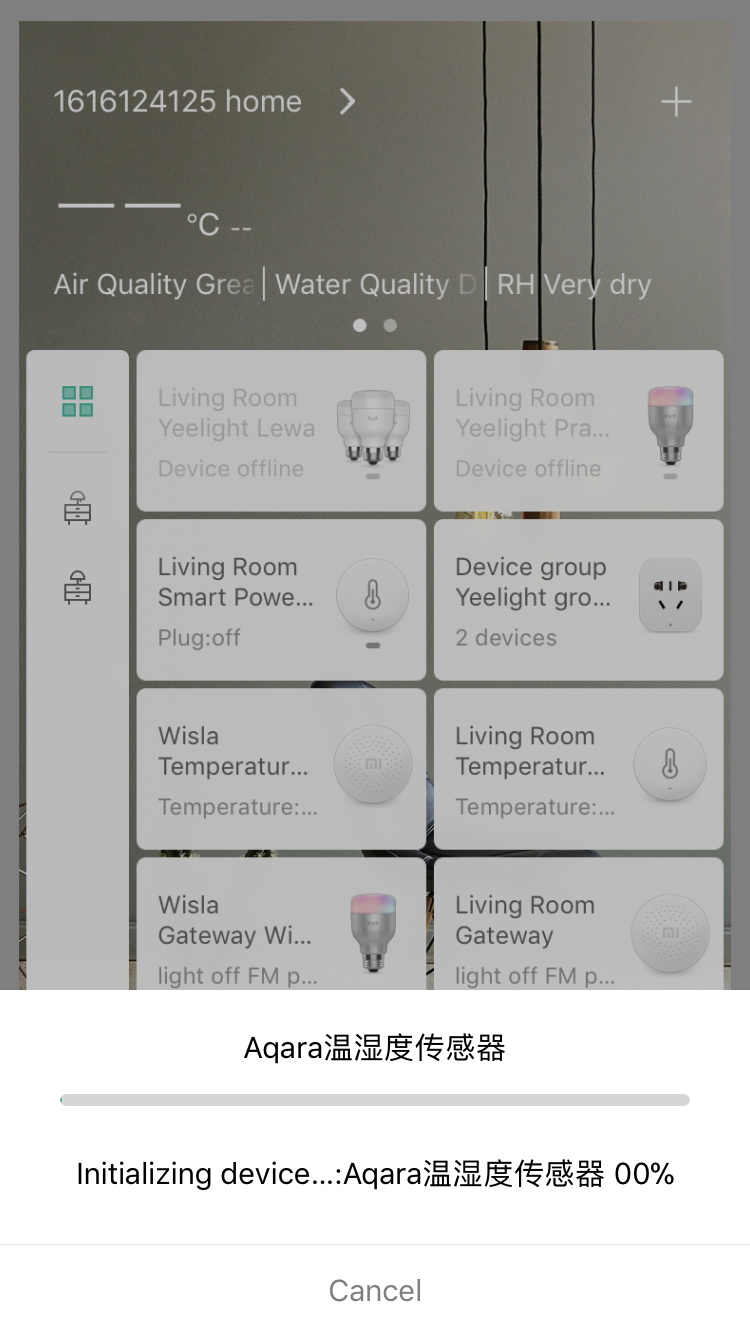Open the 1616124125 home selector

click(204, 102)
